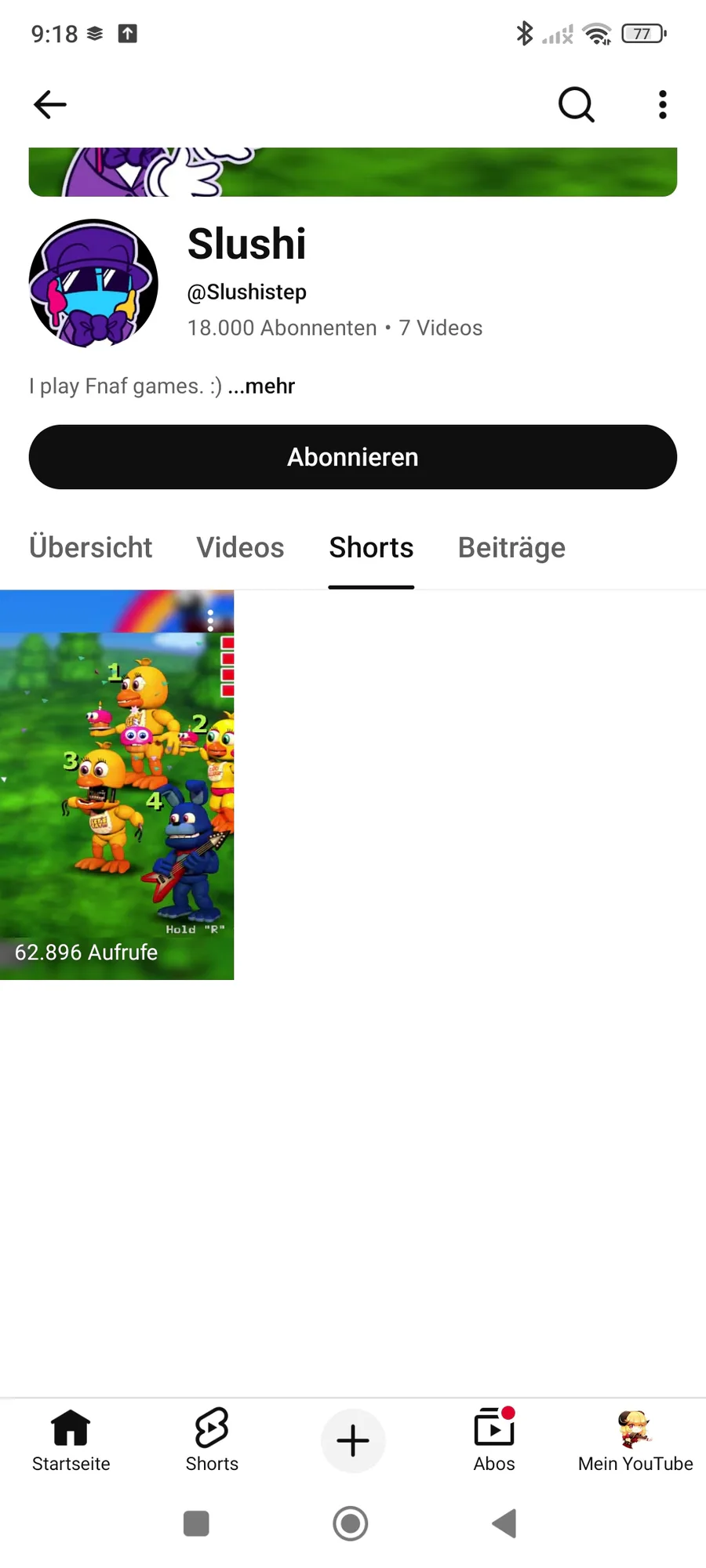Open the Videos tab
The height and width of the screenshot is (1568, 706).
[240, 548]
